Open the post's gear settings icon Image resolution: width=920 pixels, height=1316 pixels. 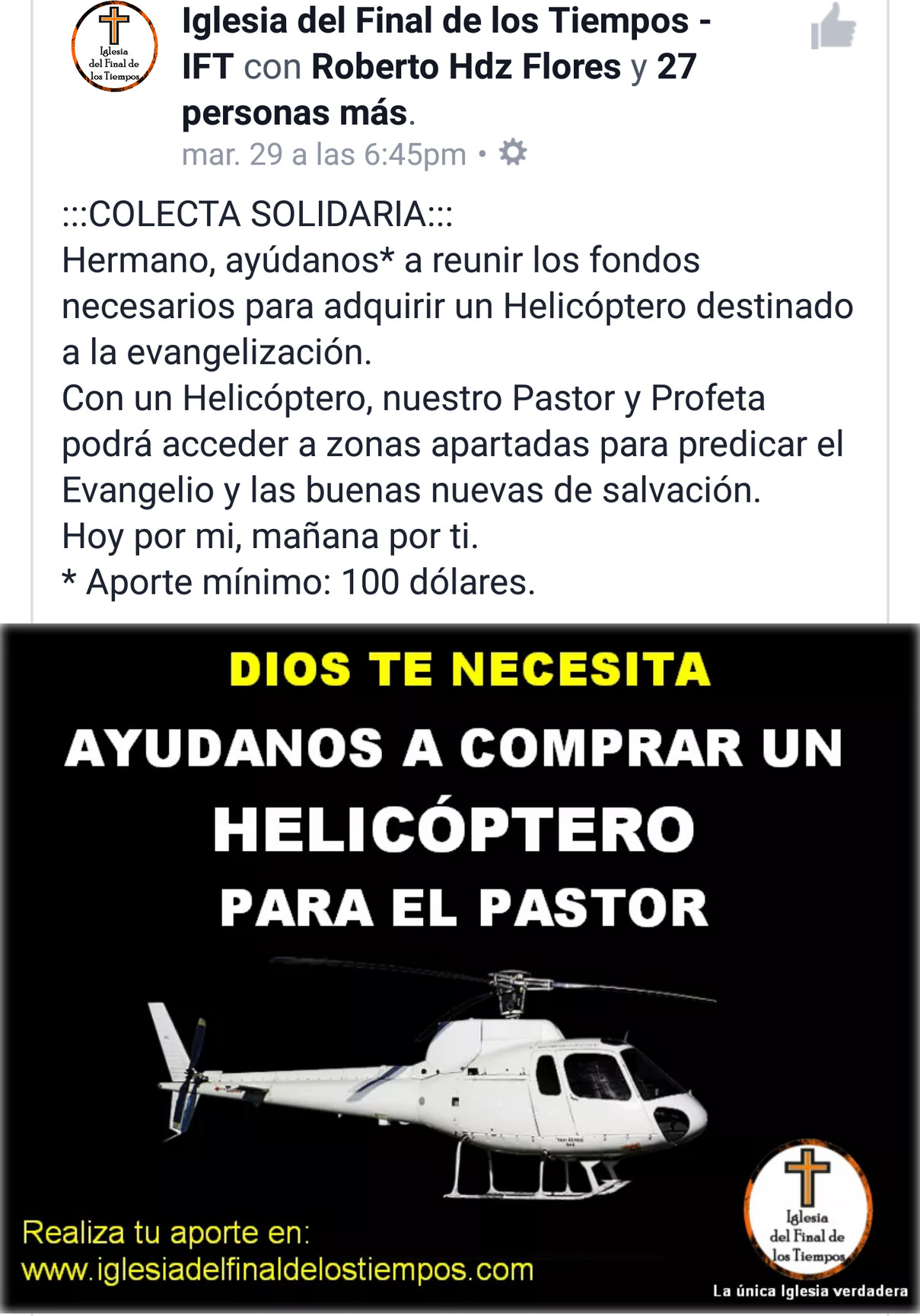pos(513,152)
